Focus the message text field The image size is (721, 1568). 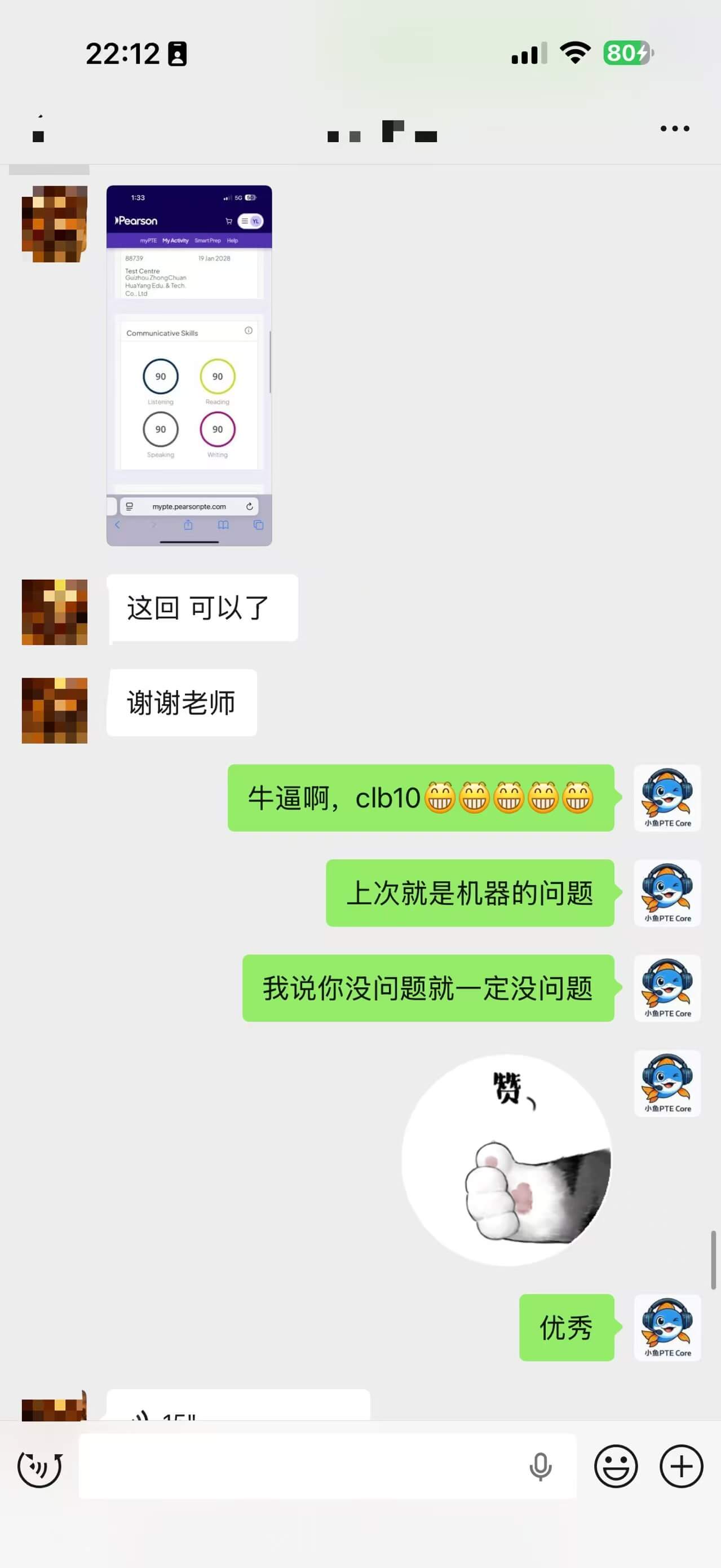pyautogui.click(x=298, y=1467)
